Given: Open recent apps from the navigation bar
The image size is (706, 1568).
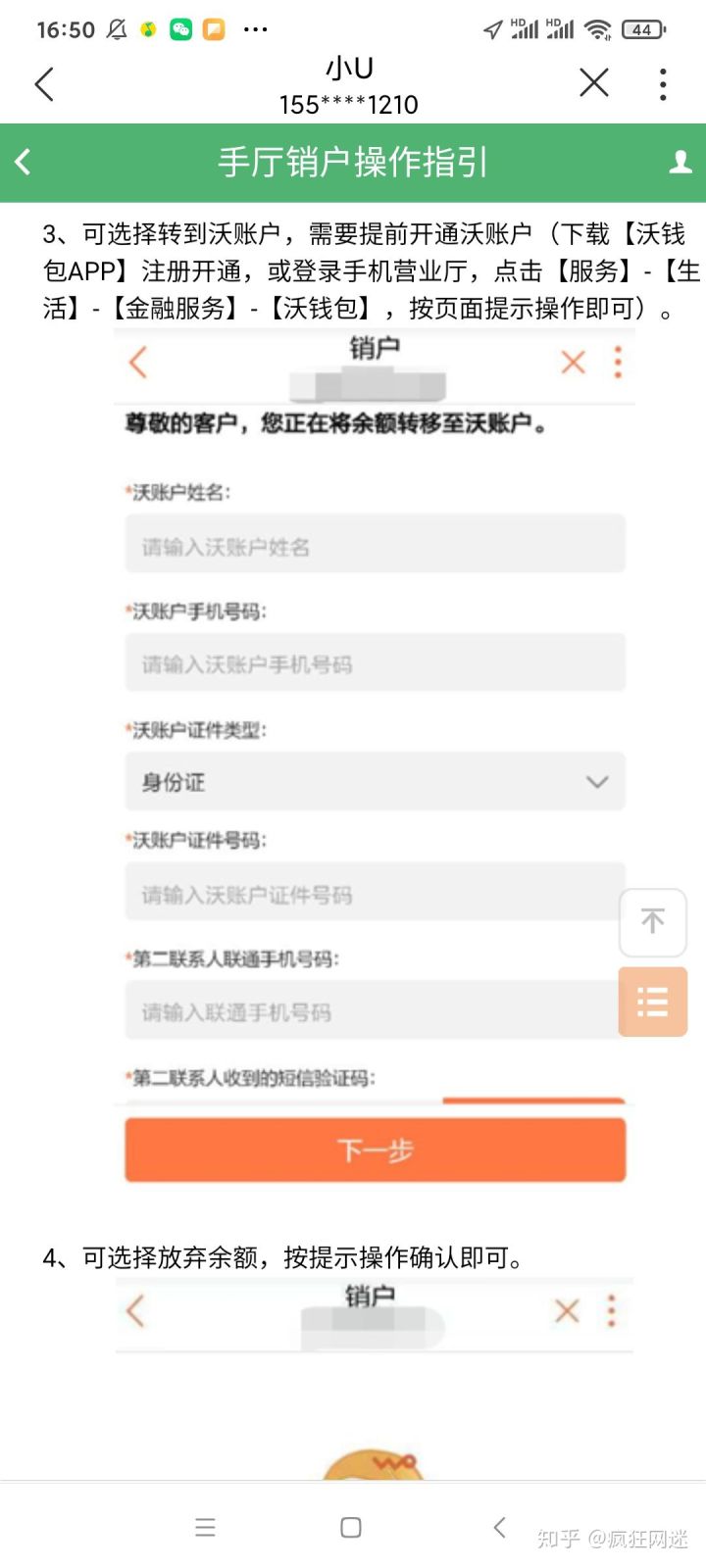Looking at the screenshot, I should click(205, 1527).
